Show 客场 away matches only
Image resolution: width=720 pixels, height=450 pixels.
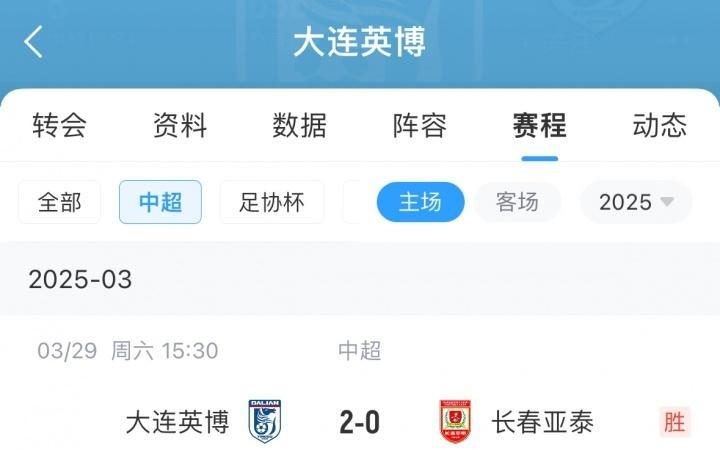(x=517, y=202)
